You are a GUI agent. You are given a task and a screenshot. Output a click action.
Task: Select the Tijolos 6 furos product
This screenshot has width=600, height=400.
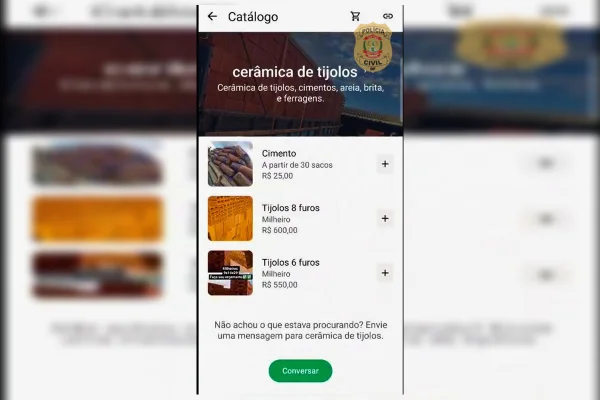[290, 273]
